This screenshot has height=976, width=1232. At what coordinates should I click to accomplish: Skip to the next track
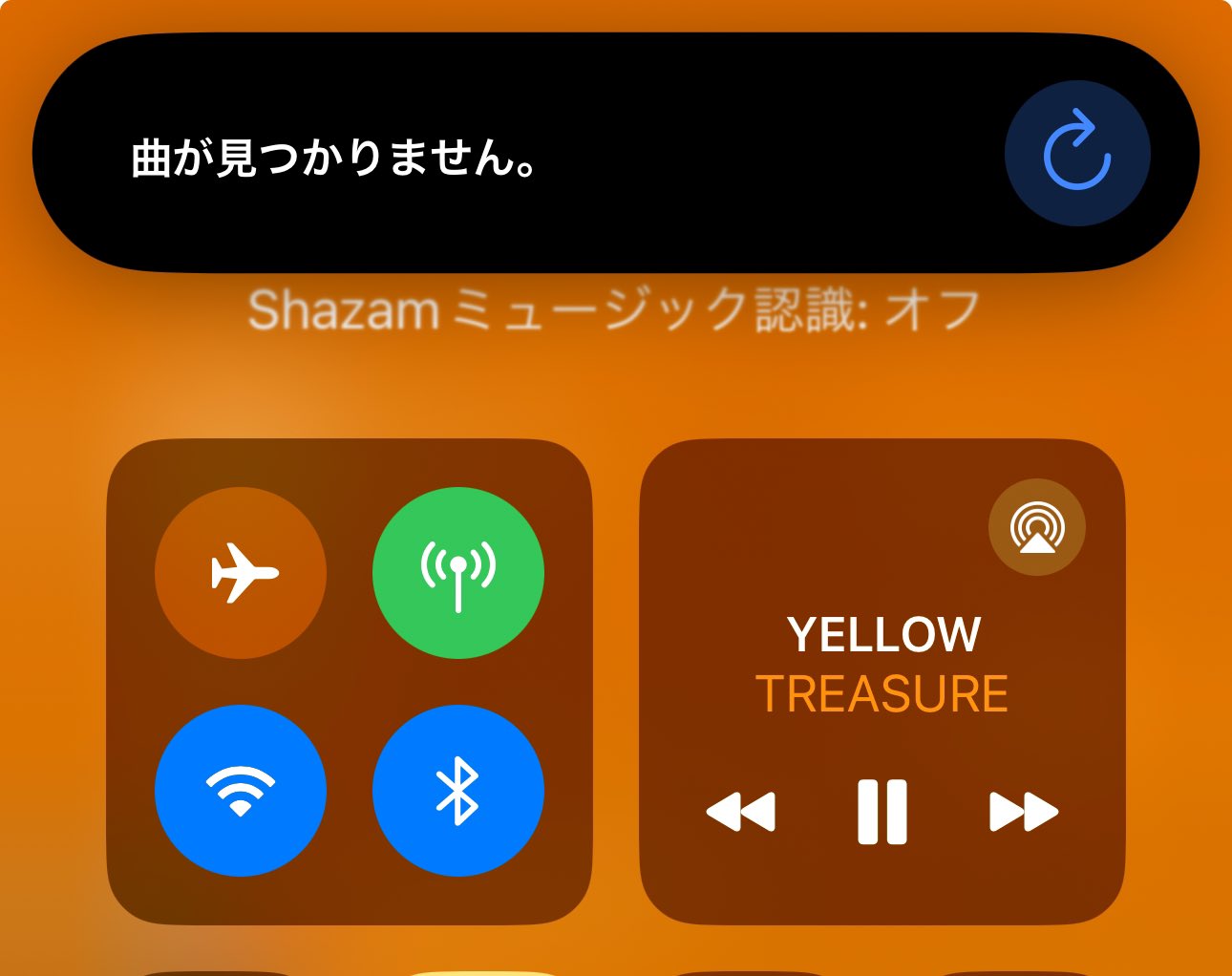(x=1023, y=813)
